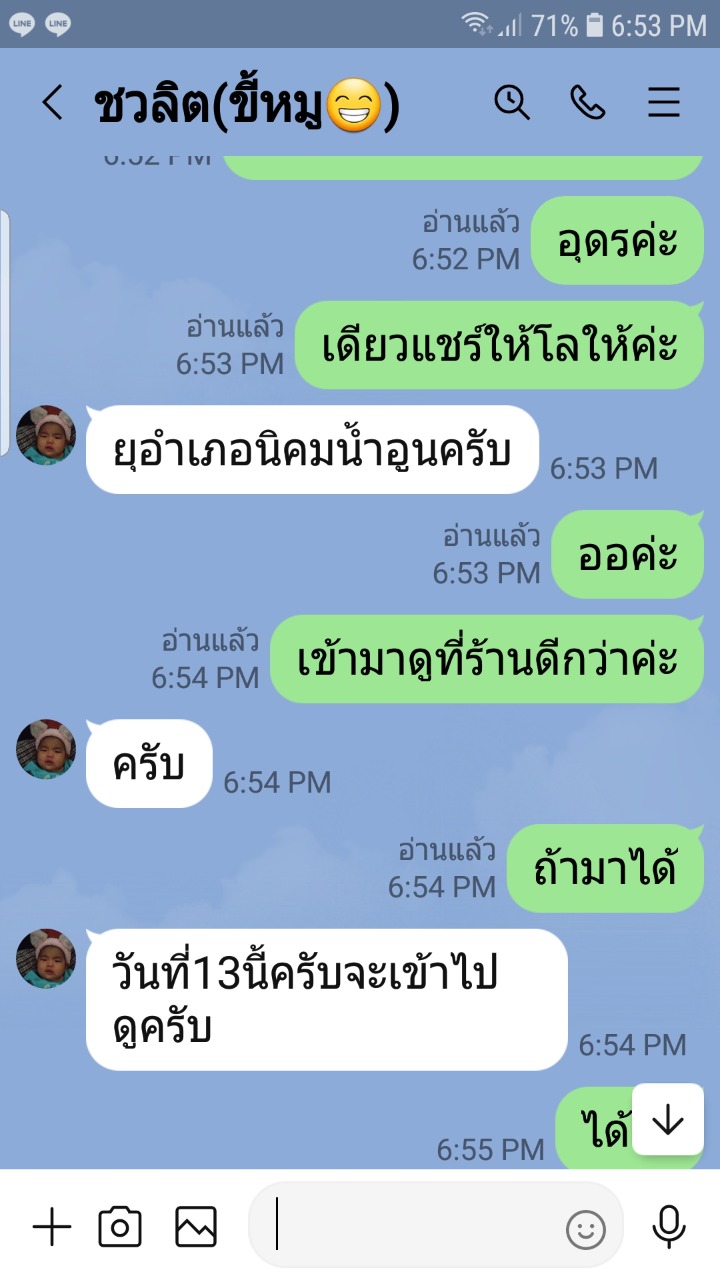Start a voice call with ชวลิต
Screen dimensions: 720x1280
click(x=588, y=102)
